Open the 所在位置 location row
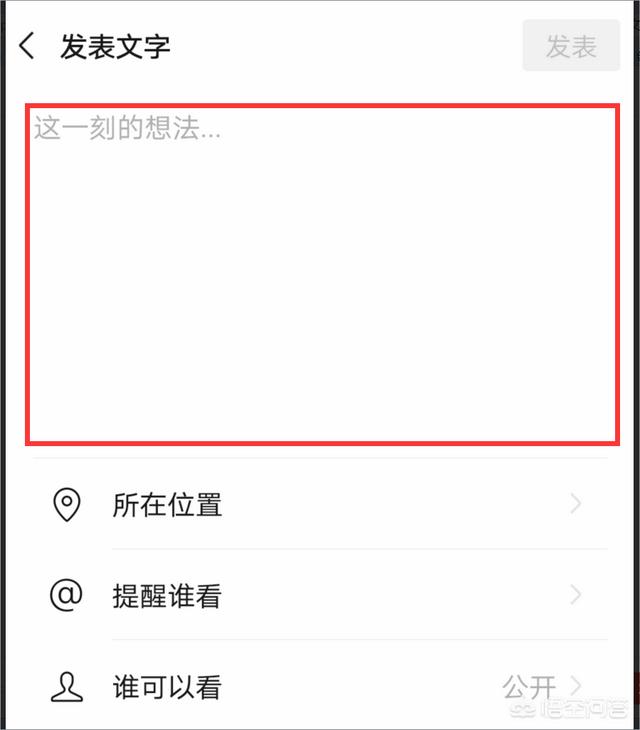The width and height of the screenshot is (640, 730). coord(320,505)
